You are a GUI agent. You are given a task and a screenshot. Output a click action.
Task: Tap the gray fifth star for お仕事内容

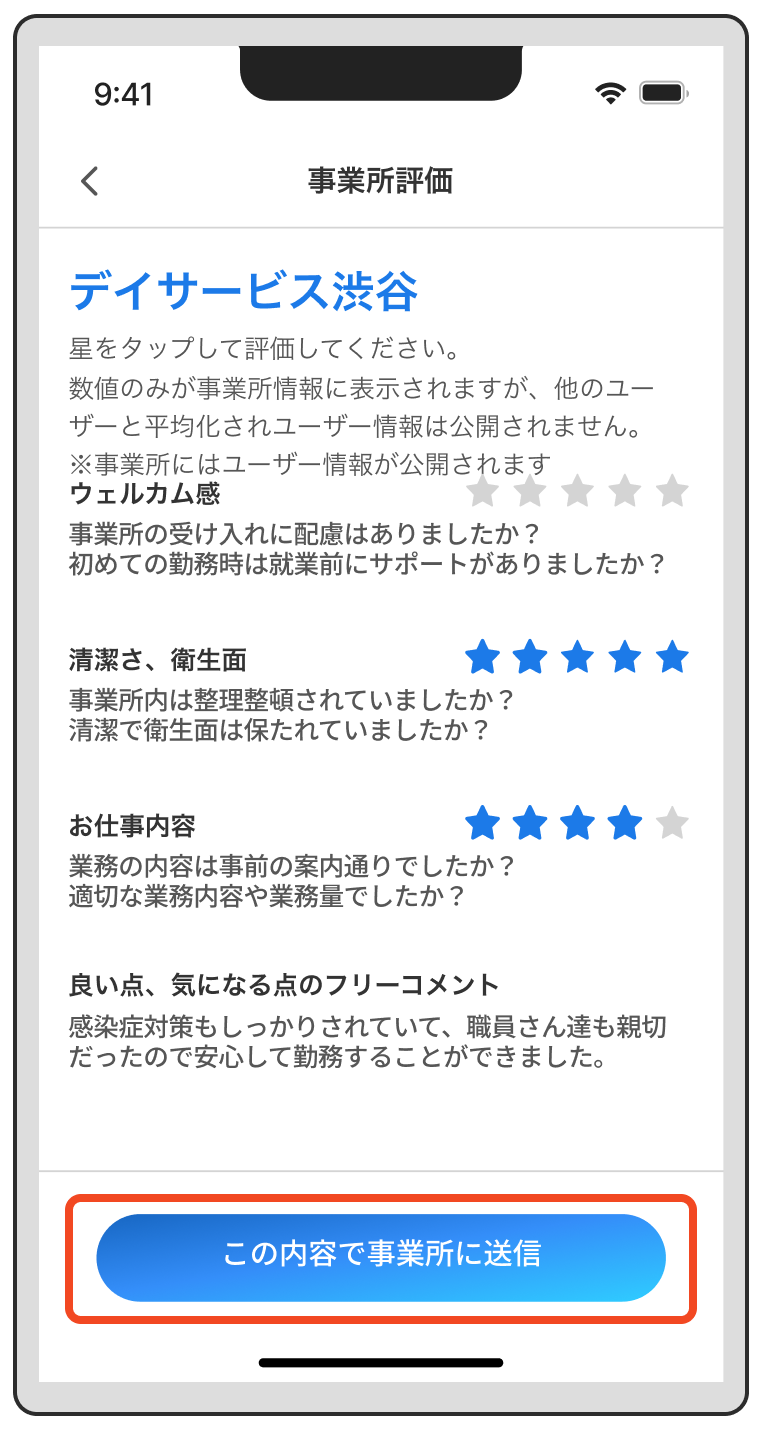tap(672, 823)
